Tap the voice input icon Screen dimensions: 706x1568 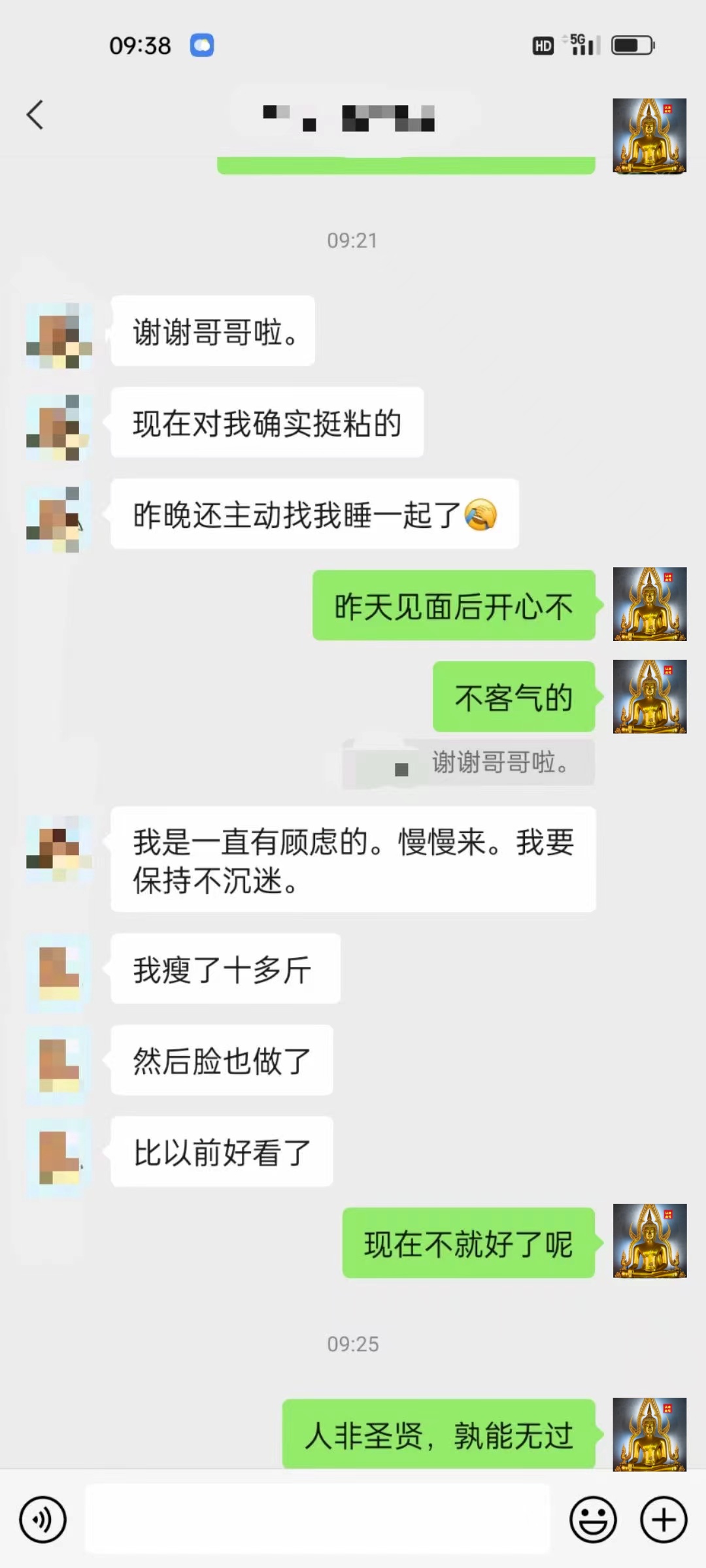coord(42,1520)
